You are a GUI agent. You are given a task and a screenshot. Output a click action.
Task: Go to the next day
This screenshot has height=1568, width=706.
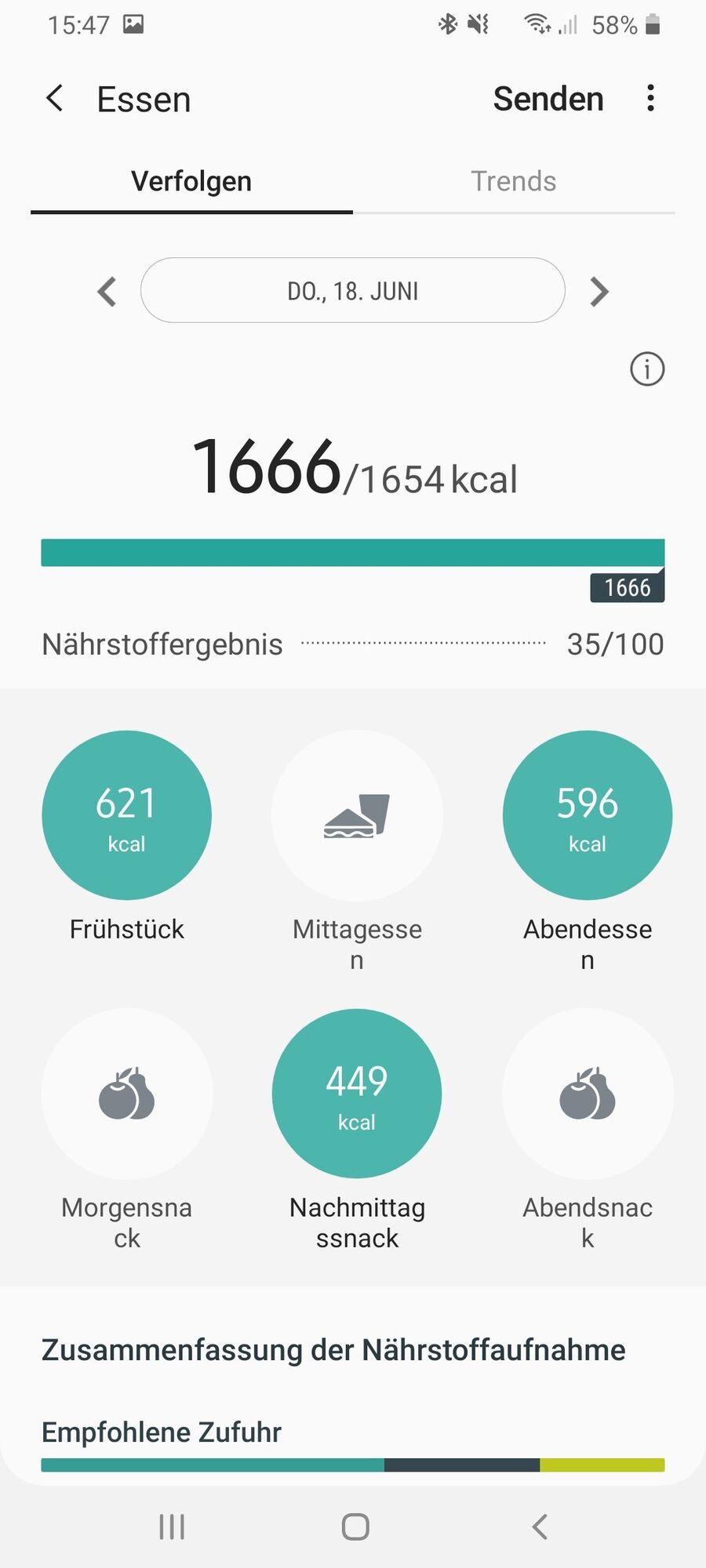(x=599, y=292)
